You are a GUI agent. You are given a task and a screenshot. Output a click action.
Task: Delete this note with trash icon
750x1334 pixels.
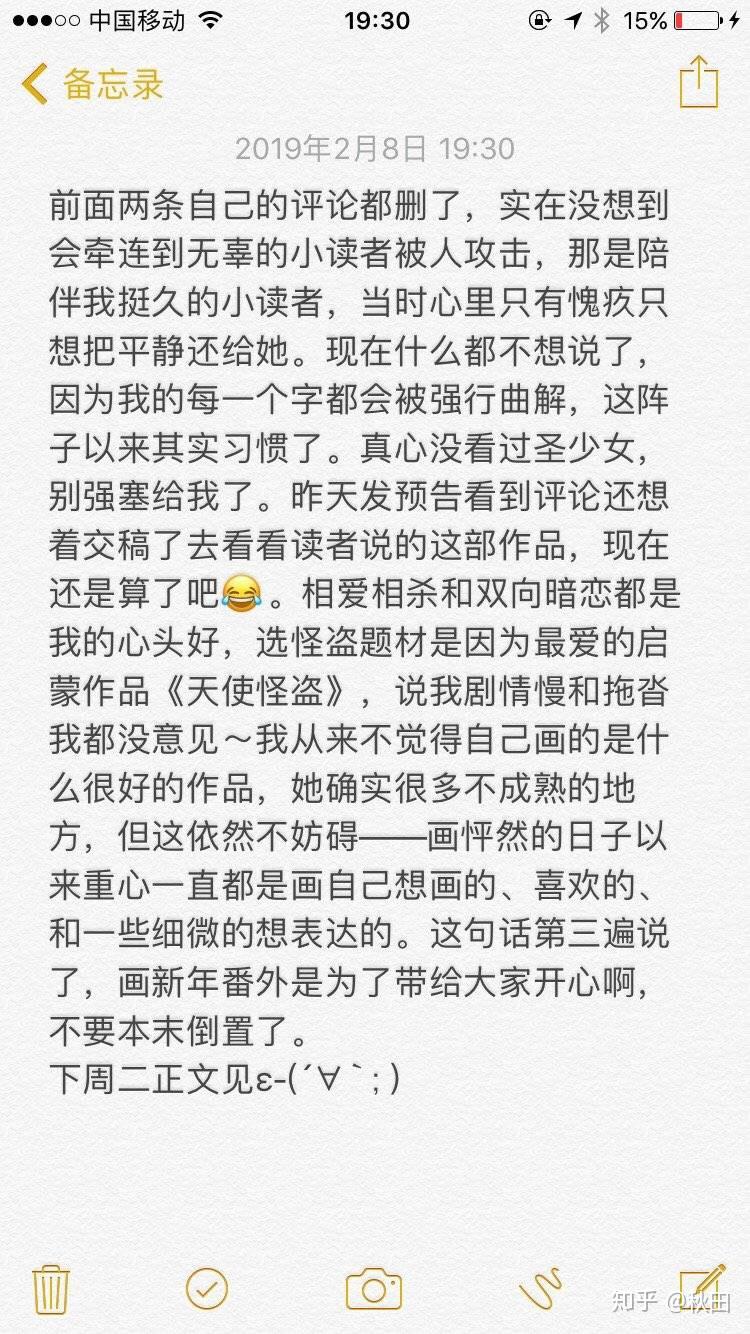pos(51,1288)
